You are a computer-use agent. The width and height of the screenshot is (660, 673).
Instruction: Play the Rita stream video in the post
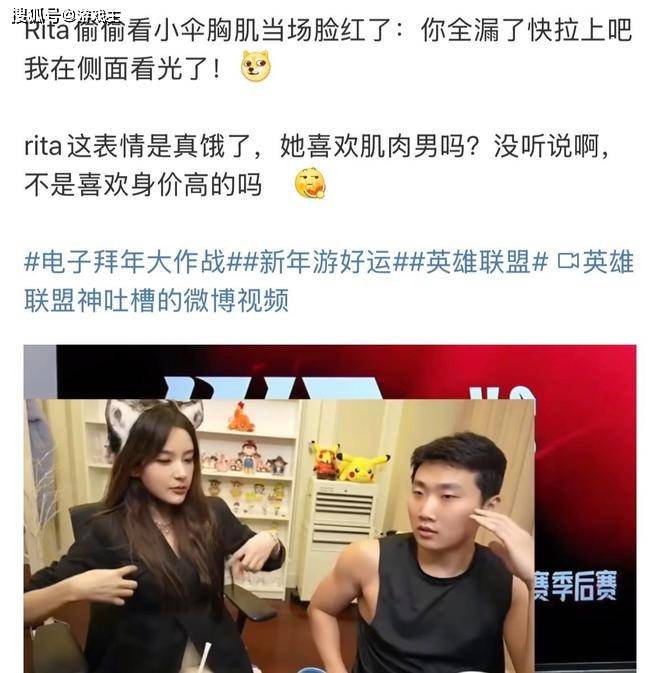pyautogui.click(x=330, y=510)
